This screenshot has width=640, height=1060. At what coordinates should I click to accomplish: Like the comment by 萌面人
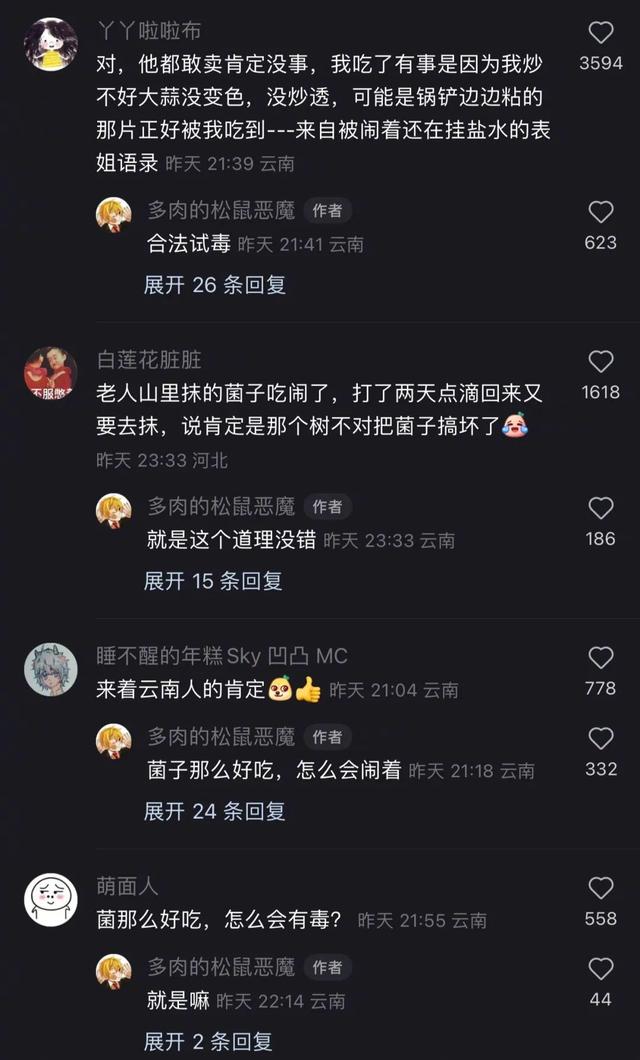click(600, 888)
